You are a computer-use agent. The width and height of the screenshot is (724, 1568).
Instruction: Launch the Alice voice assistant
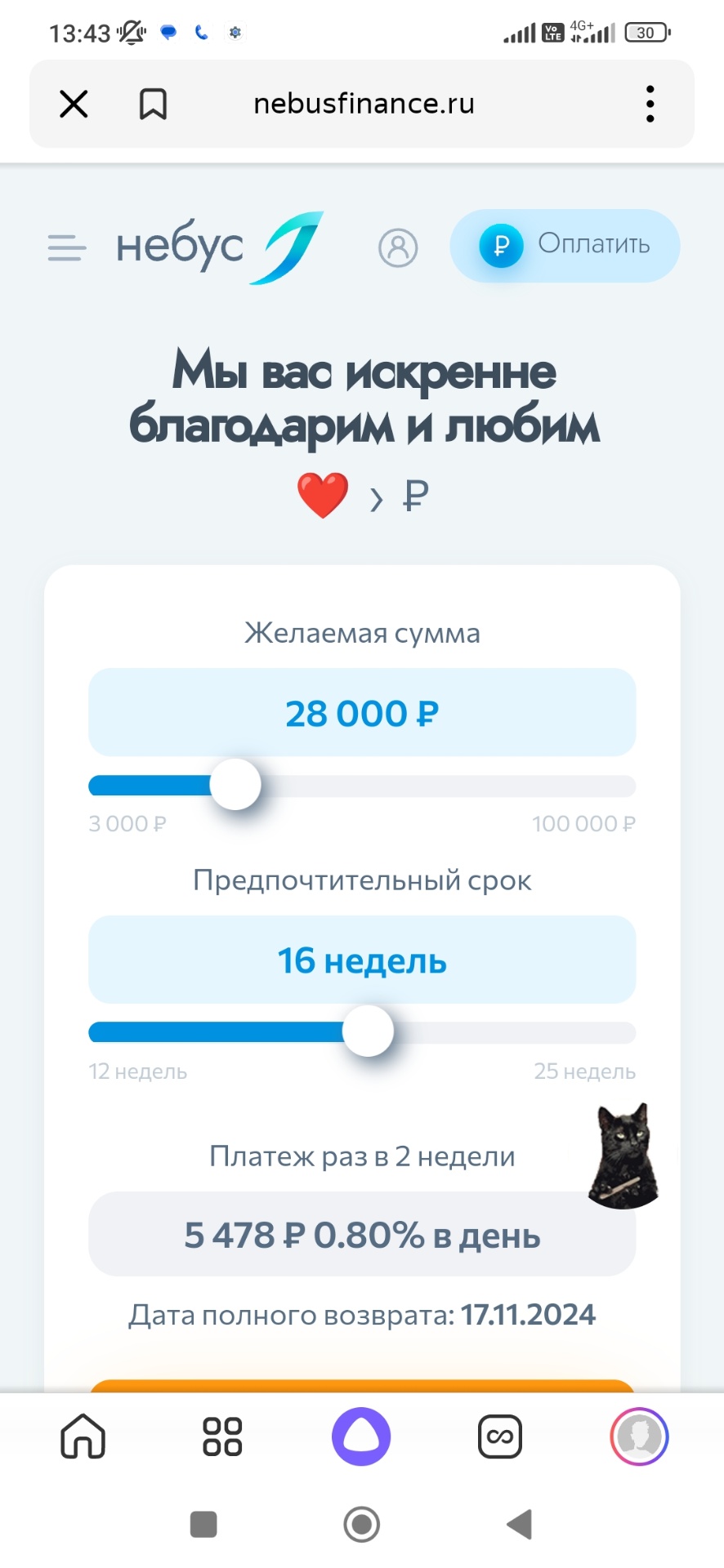[x=361, y=1436]
